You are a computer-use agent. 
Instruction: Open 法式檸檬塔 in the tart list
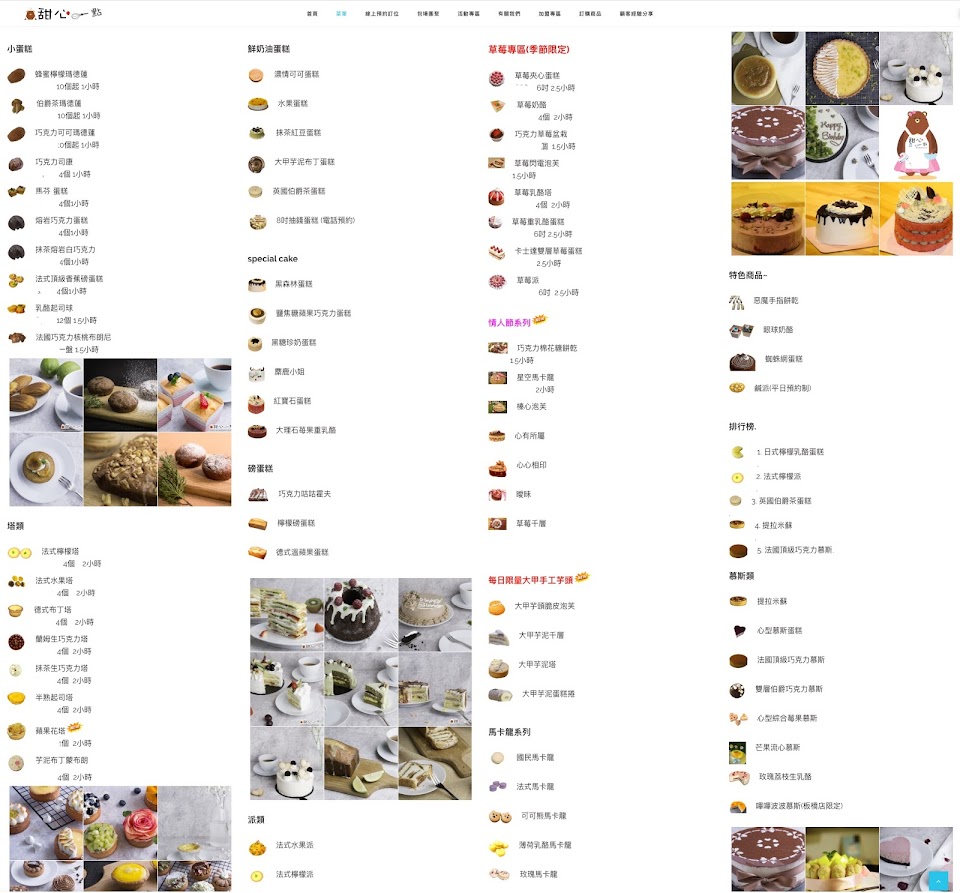click(60, 551)
